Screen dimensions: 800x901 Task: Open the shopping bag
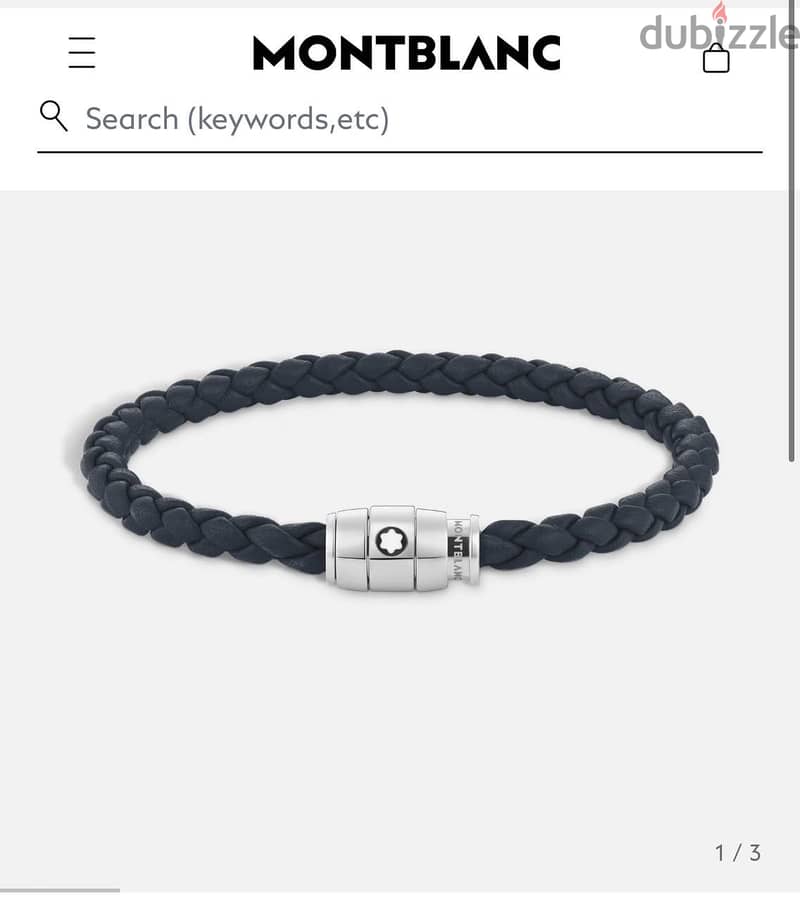(x=716, y=58)
